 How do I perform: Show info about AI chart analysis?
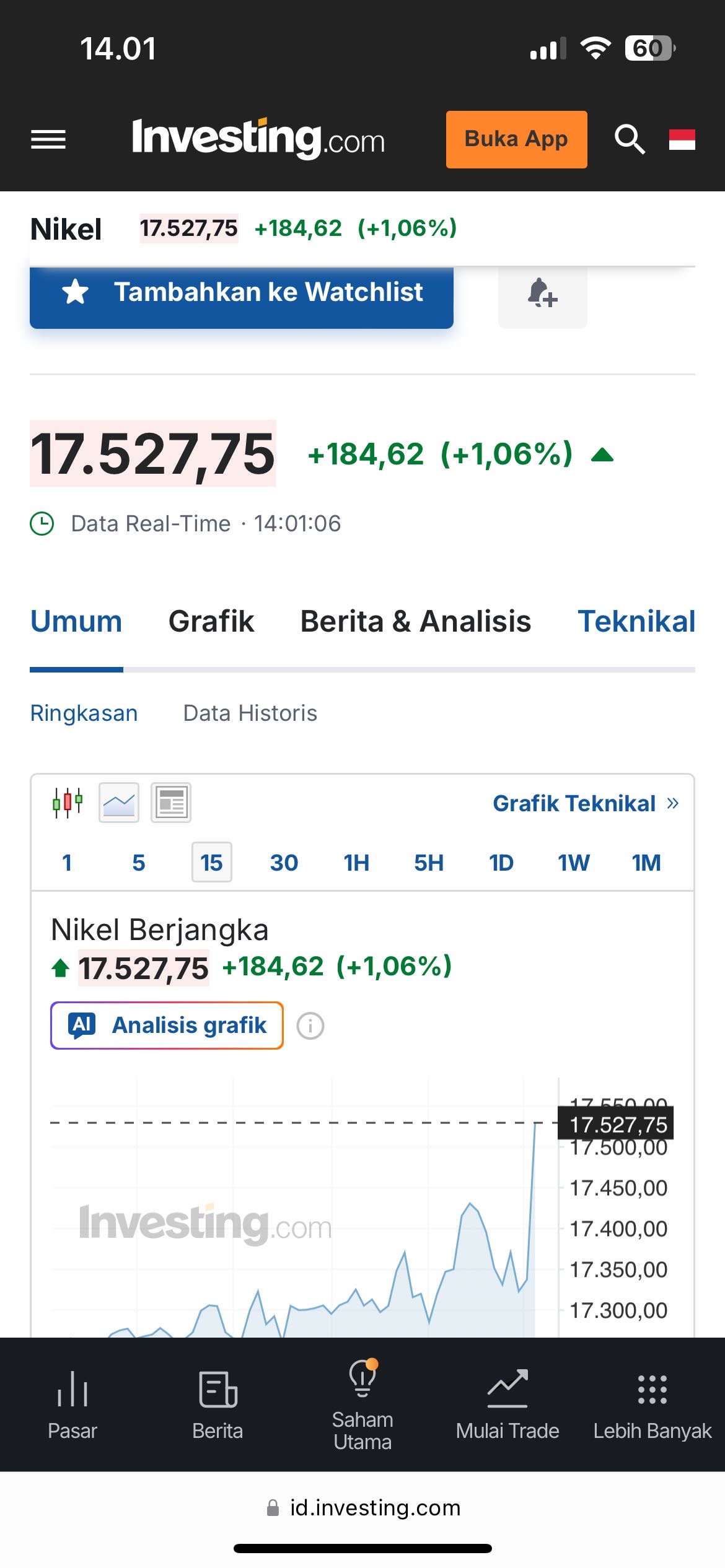310,1026
